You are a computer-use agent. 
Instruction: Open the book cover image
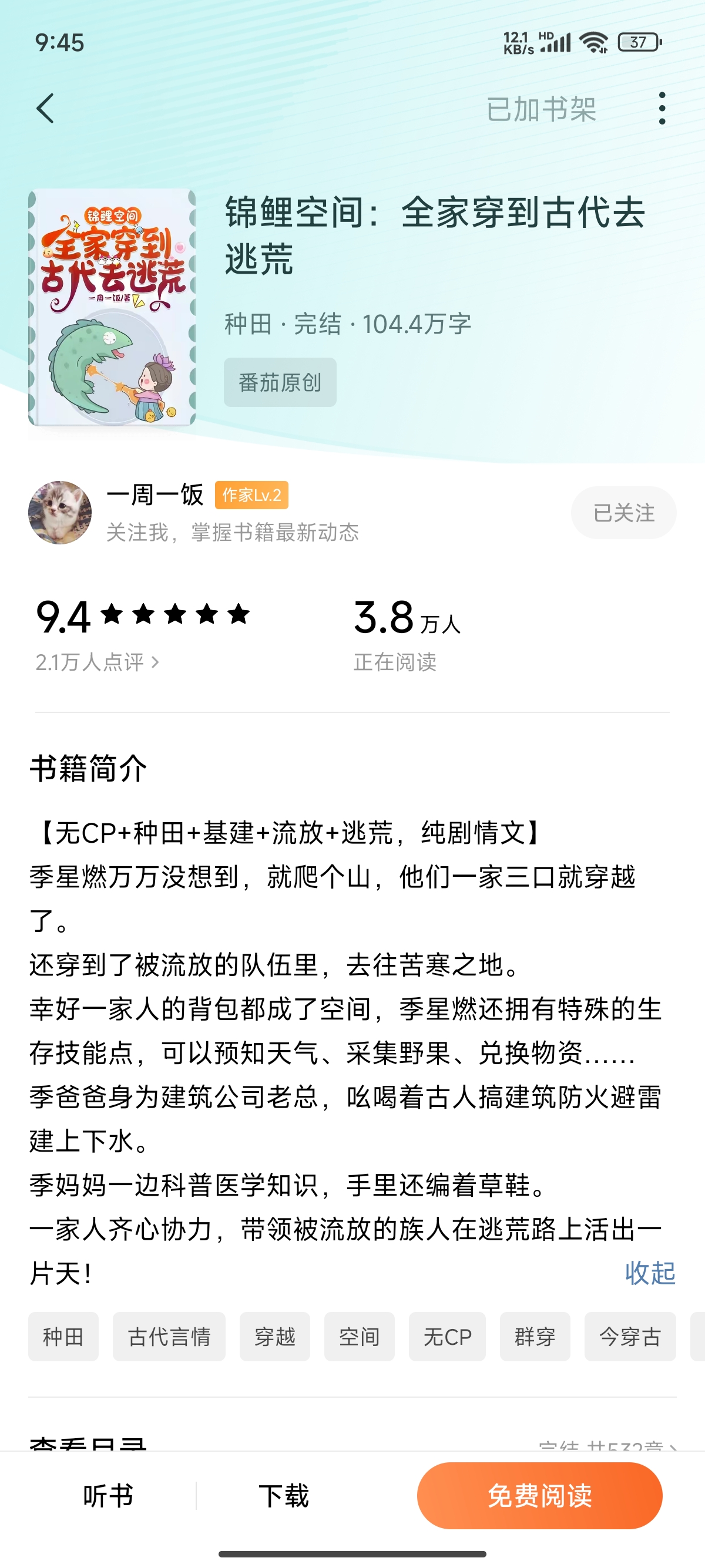coord(112,307)
